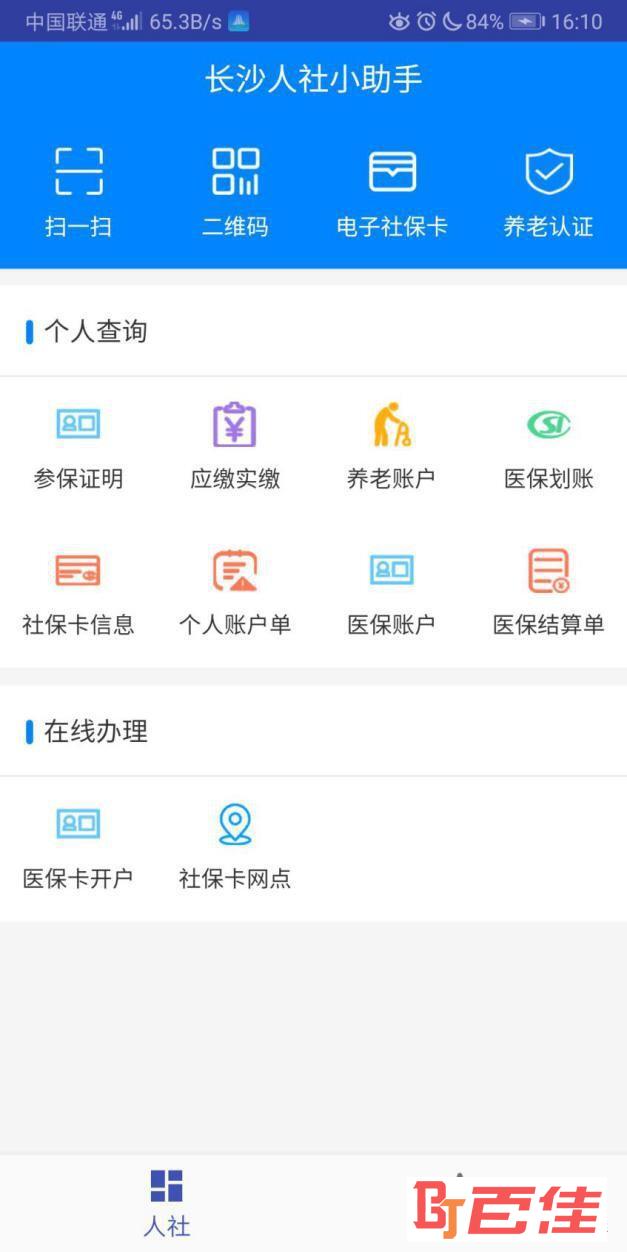Screen dimensions: 627x1252
Task: Open 电子社保卡
Action: pyautogui.click(x=392, y=192)
